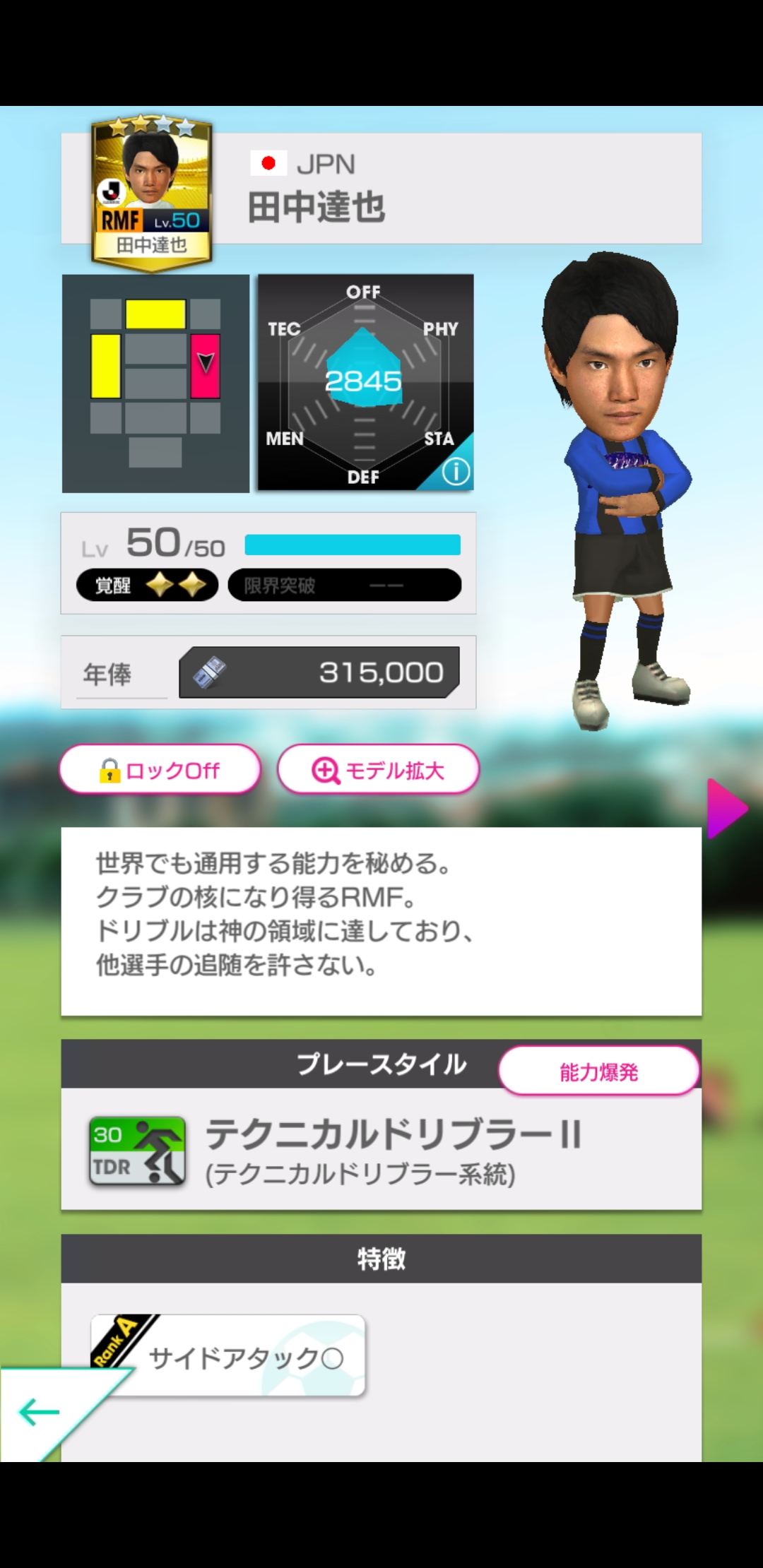Open the サイドアタック〇 trait card
Viewport: 763px width, 1568px height.
229,1356
